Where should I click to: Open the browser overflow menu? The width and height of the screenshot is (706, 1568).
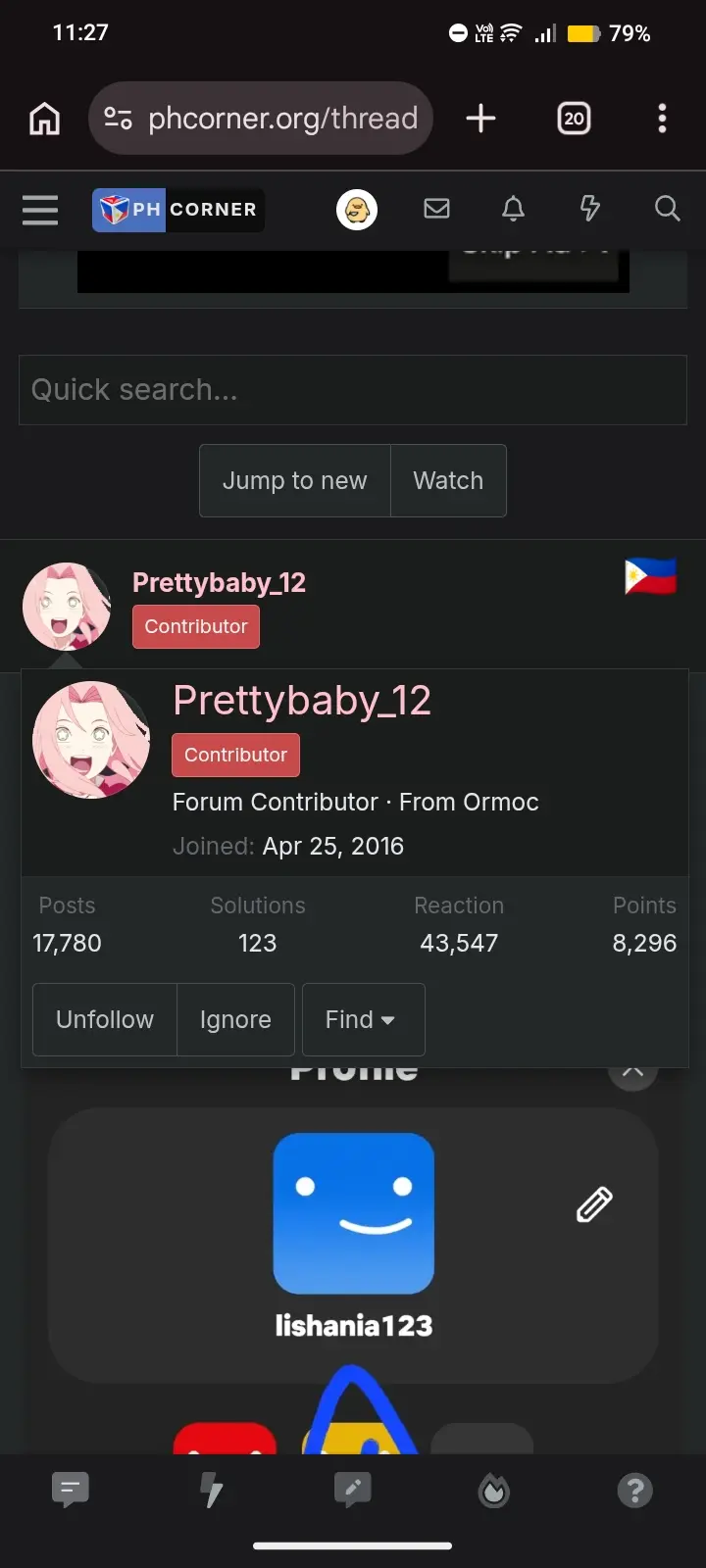tap(662, 119)
